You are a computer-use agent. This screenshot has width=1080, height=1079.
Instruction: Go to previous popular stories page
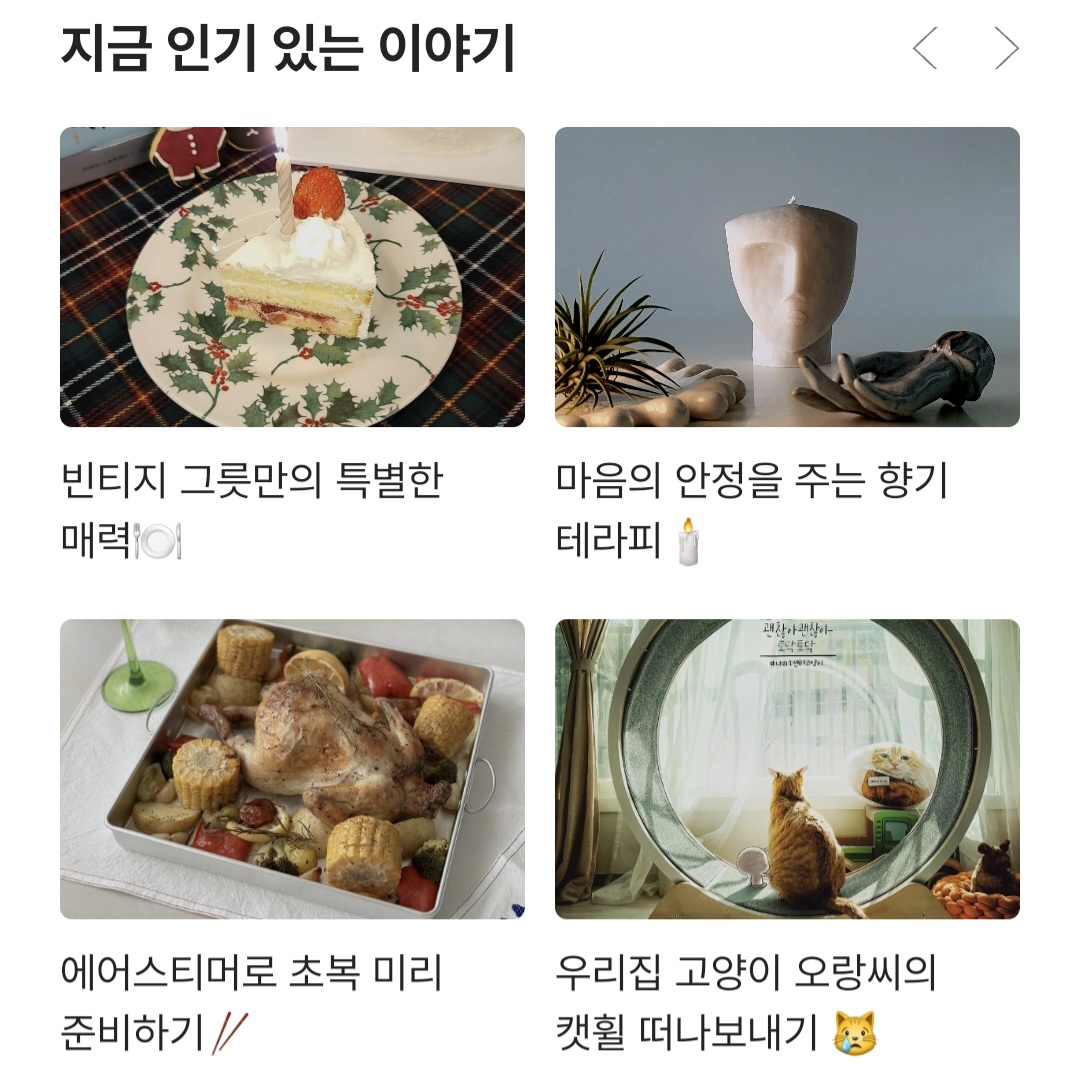pos(925,48)
